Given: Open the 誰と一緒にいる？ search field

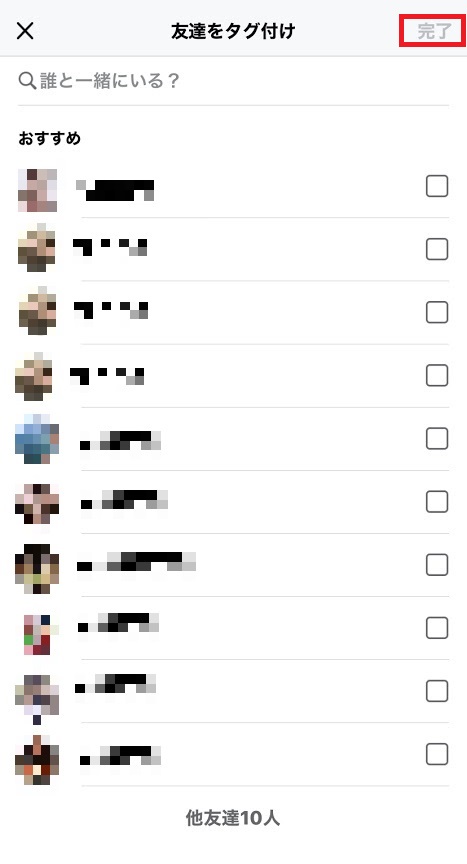Looking at the screenshot, I should point(234,81).
